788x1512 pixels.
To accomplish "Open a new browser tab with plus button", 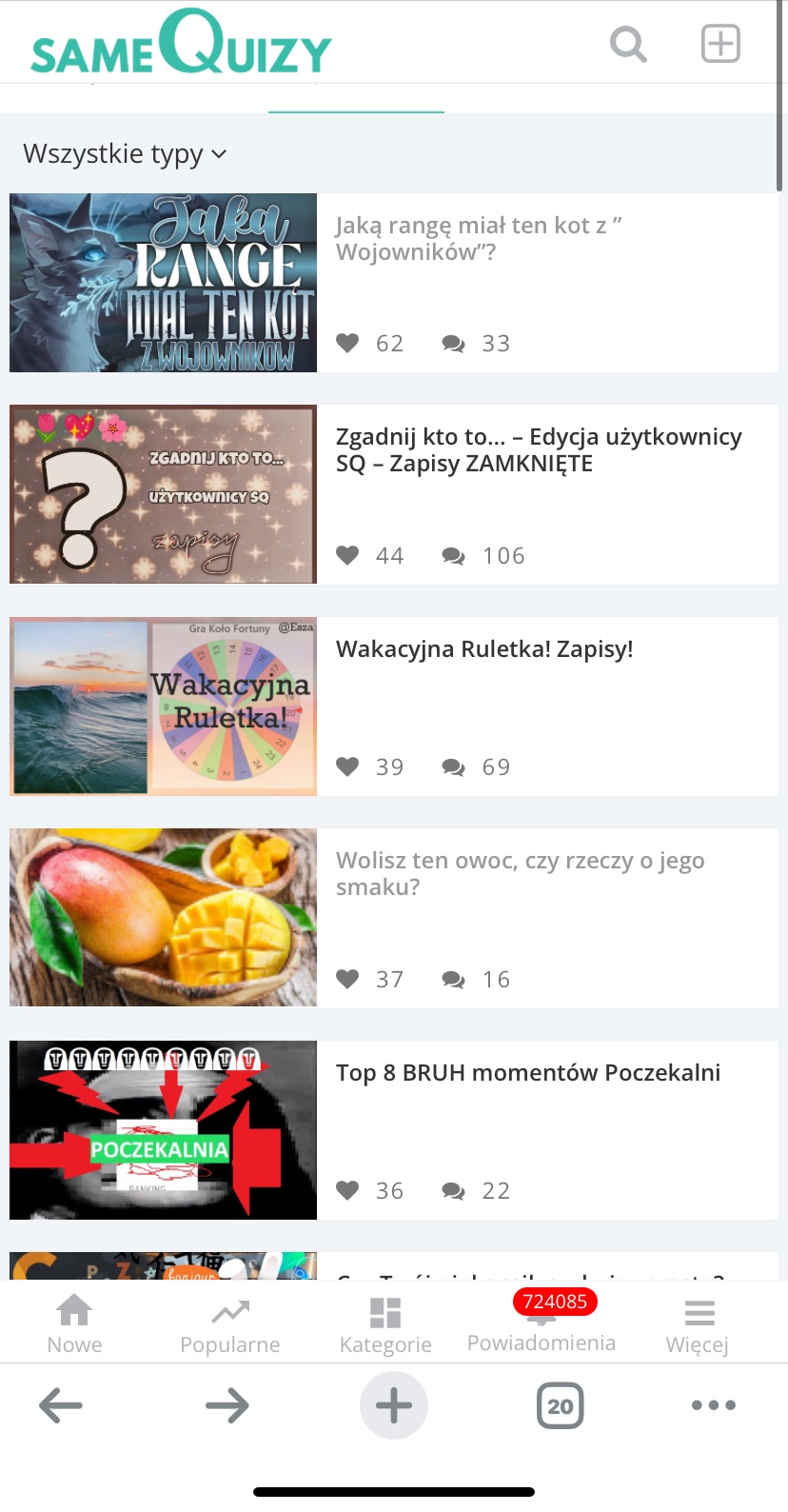I will [394, 1405].
